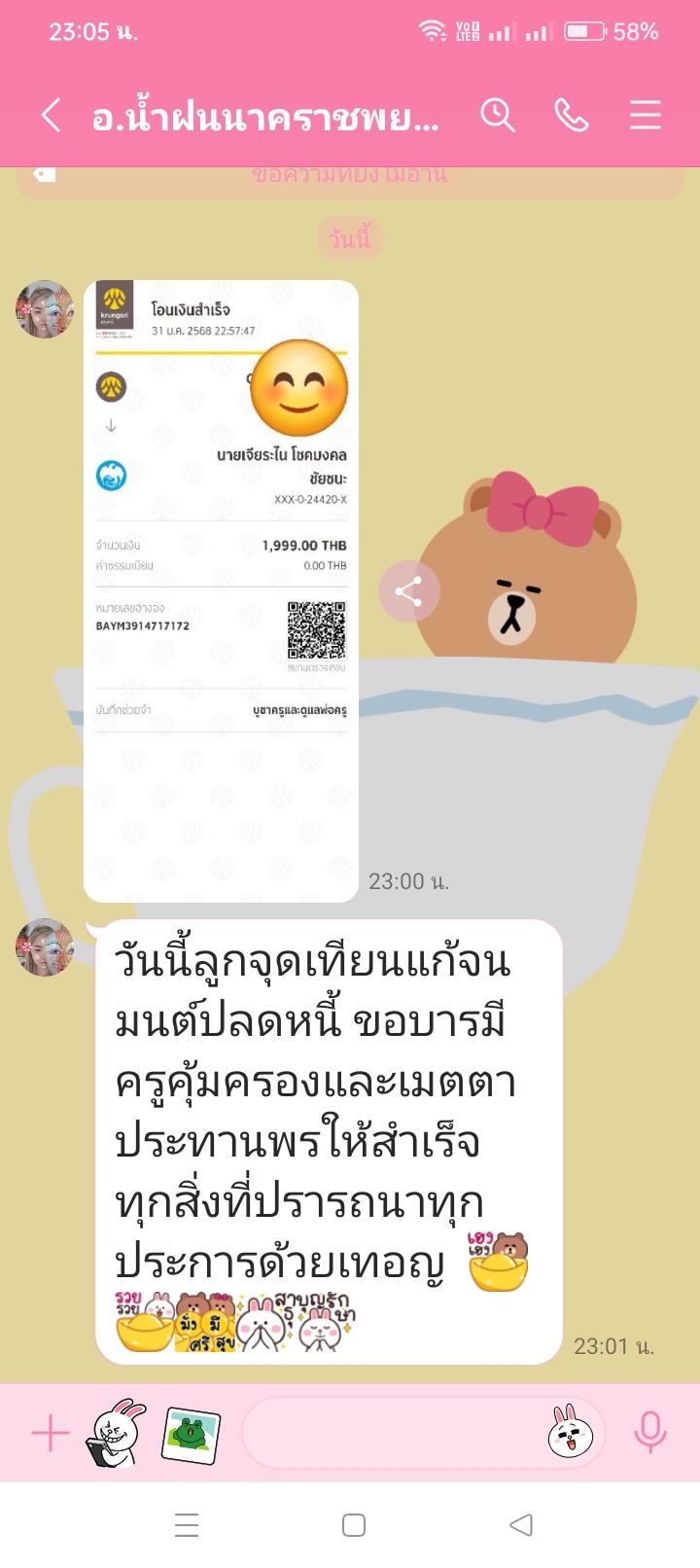Go back to the chat list
700x1568 pixels.
[52, 116]
